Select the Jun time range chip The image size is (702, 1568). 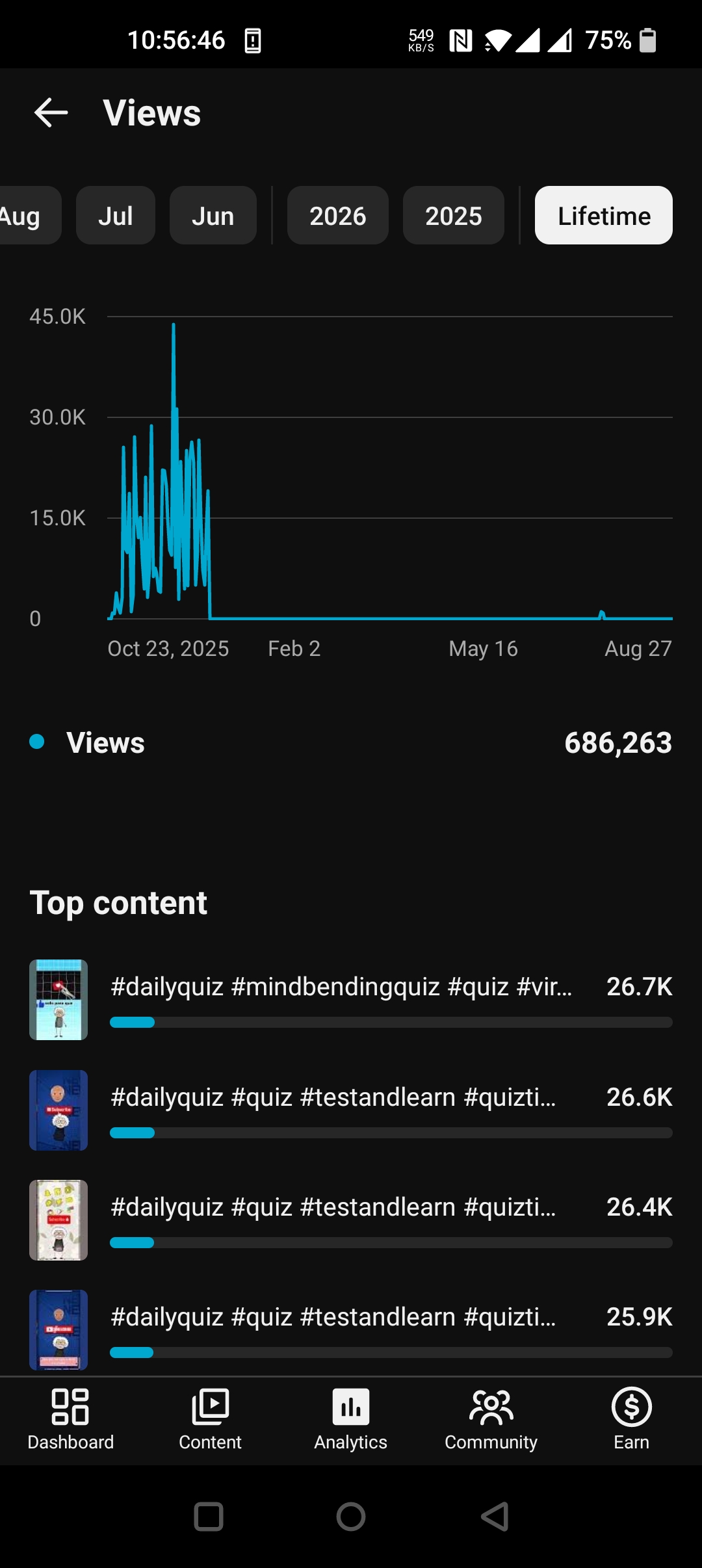pyautogui.click(x=213, y=216)
